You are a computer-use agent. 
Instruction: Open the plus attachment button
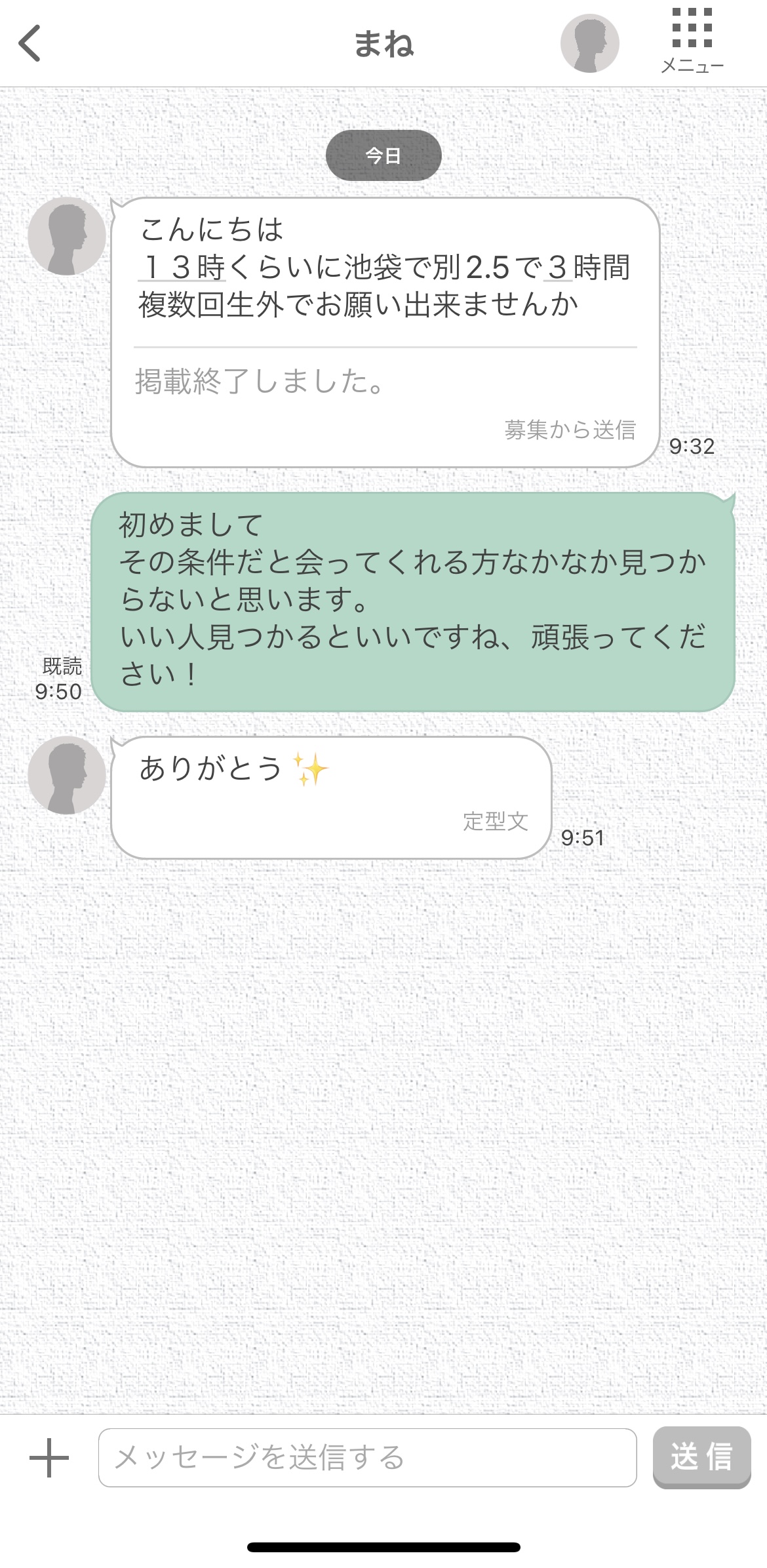tap(49, 1458)
